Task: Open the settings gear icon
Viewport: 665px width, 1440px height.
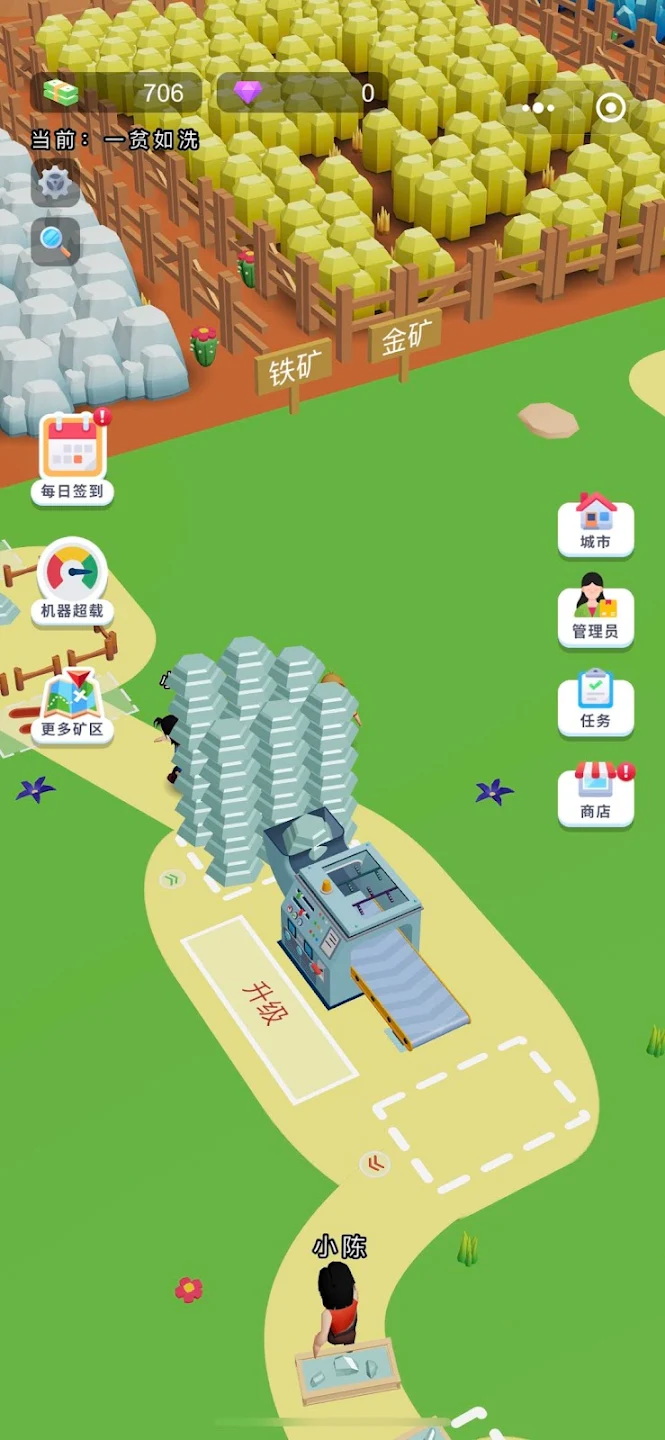Action: (55, 182)
